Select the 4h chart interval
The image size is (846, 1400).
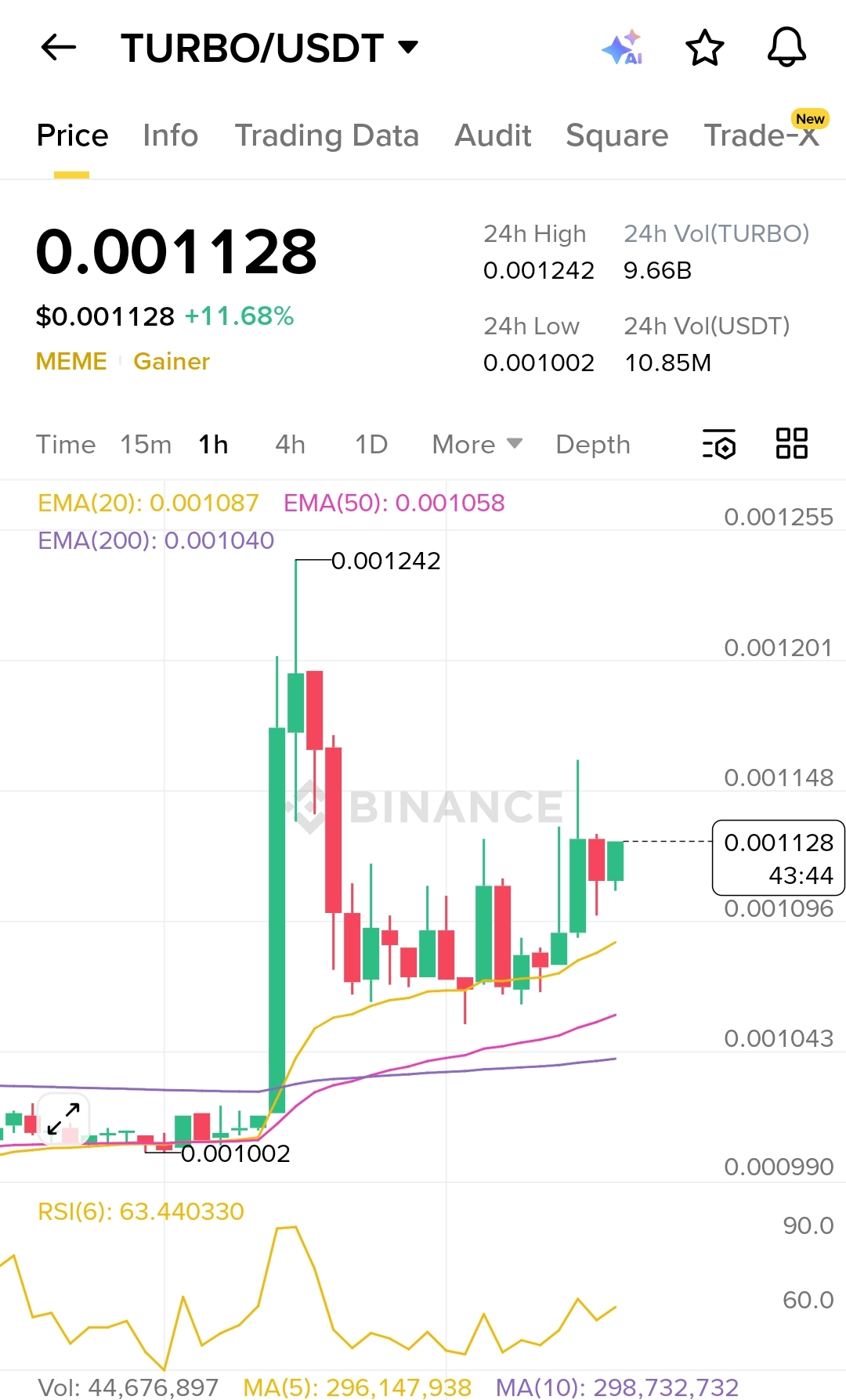[290, 445]
